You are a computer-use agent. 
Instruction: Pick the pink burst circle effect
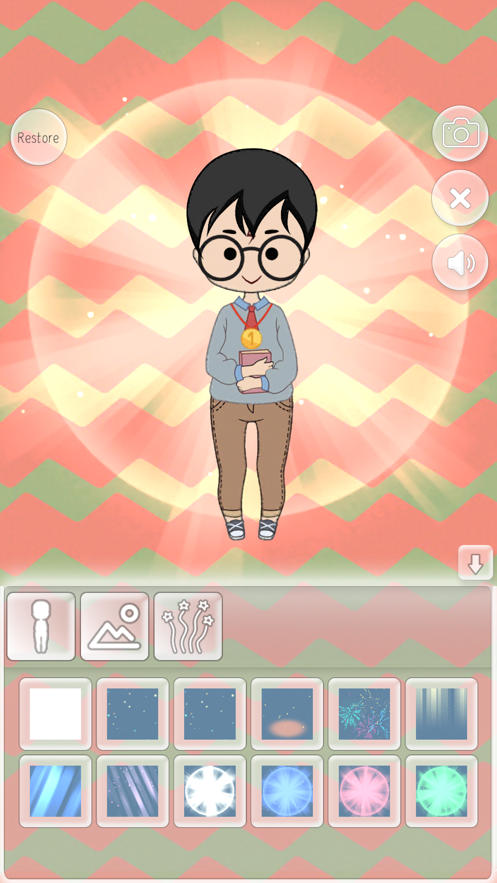pos(364,791)
